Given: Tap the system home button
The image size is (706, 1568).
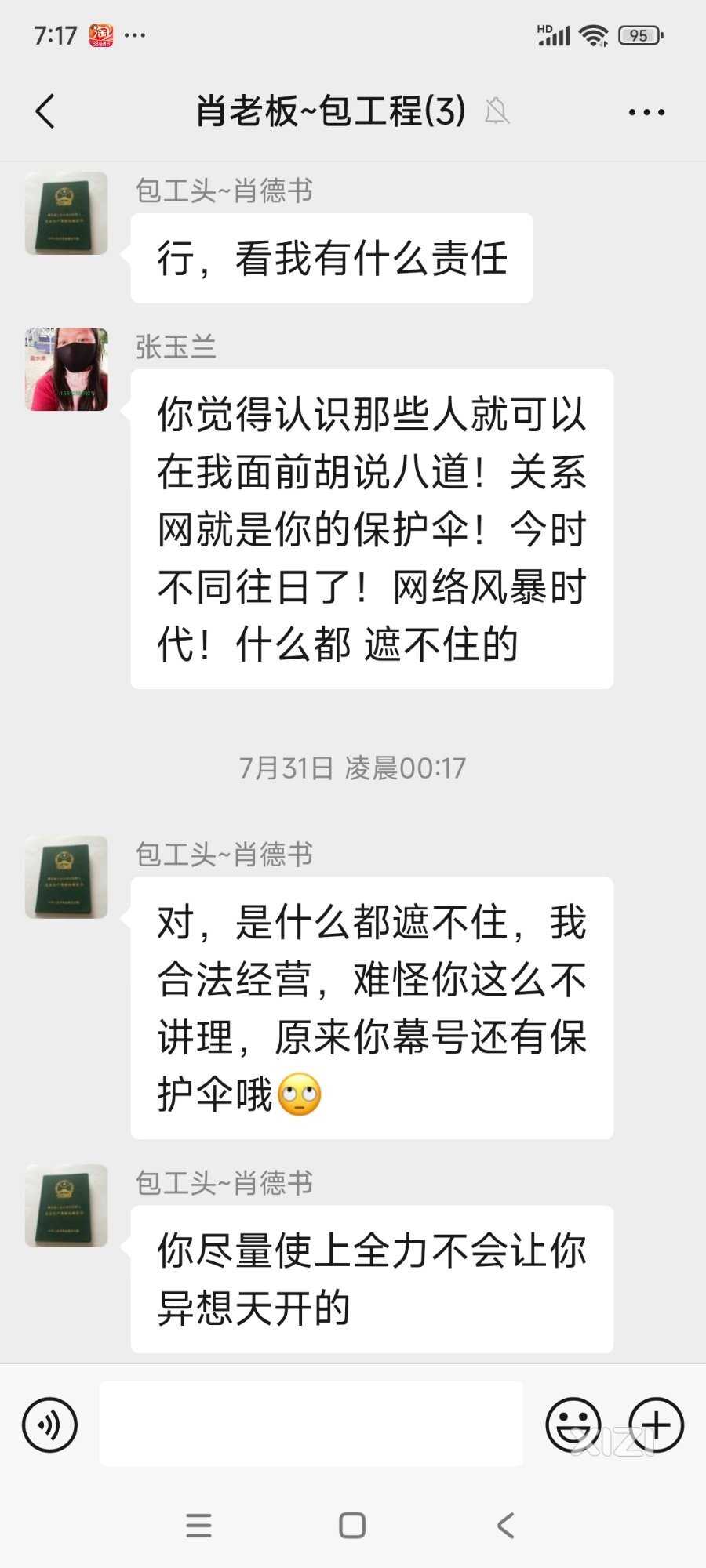Looking at the screenshot, I should [x=352, y=1526].
